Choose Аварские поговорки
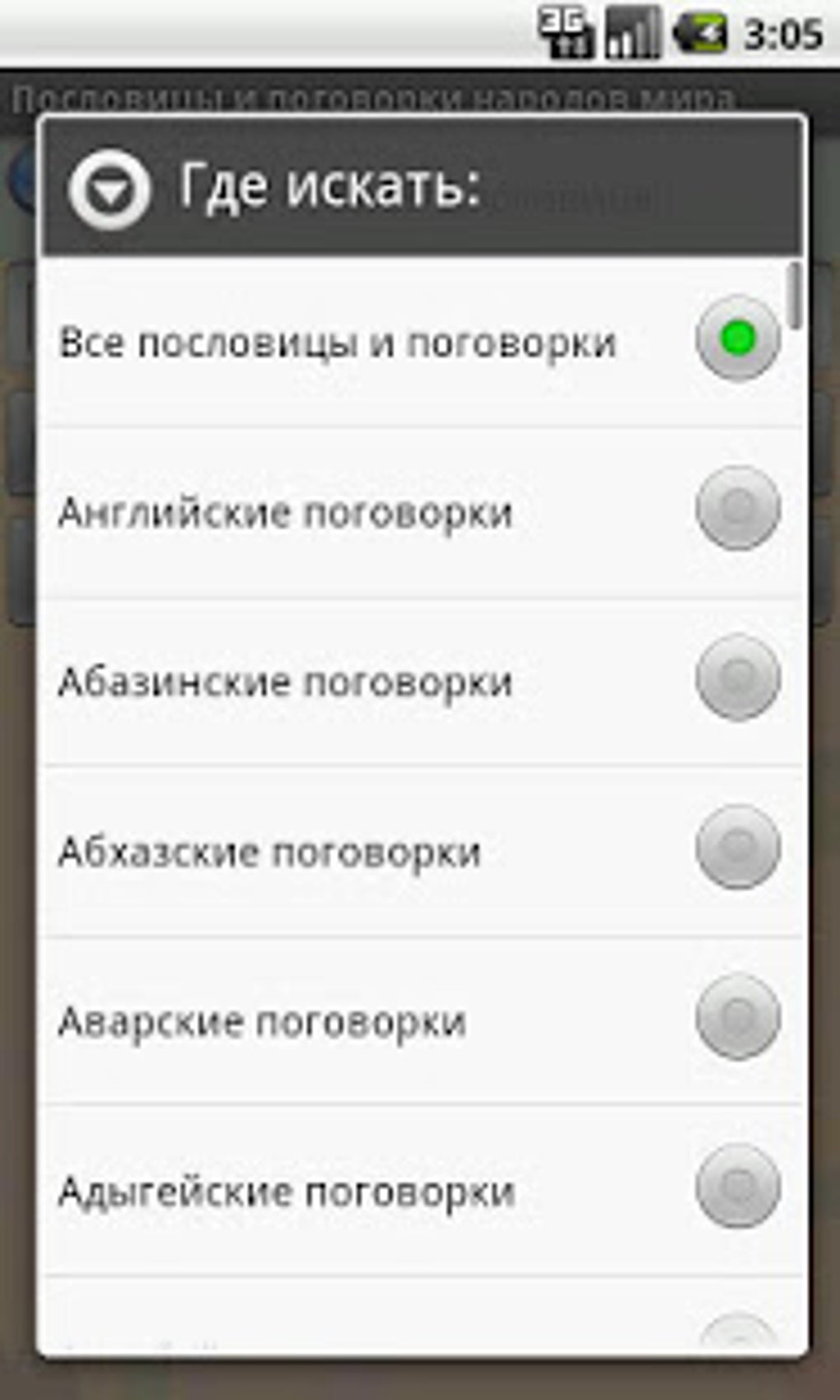Viewport: 840px width, 1400px height. click(422, 1021)
